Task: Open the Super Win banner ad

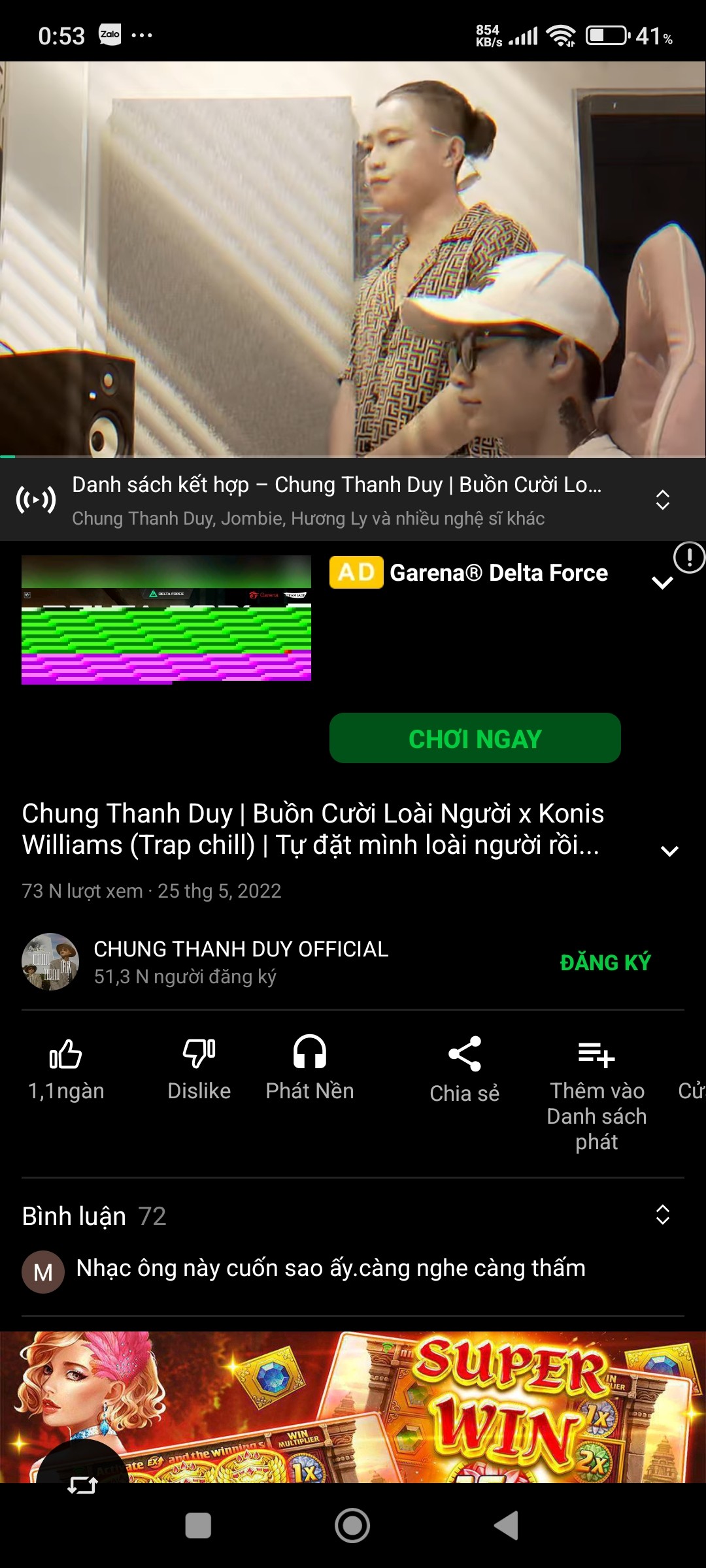Action: 353,1407
